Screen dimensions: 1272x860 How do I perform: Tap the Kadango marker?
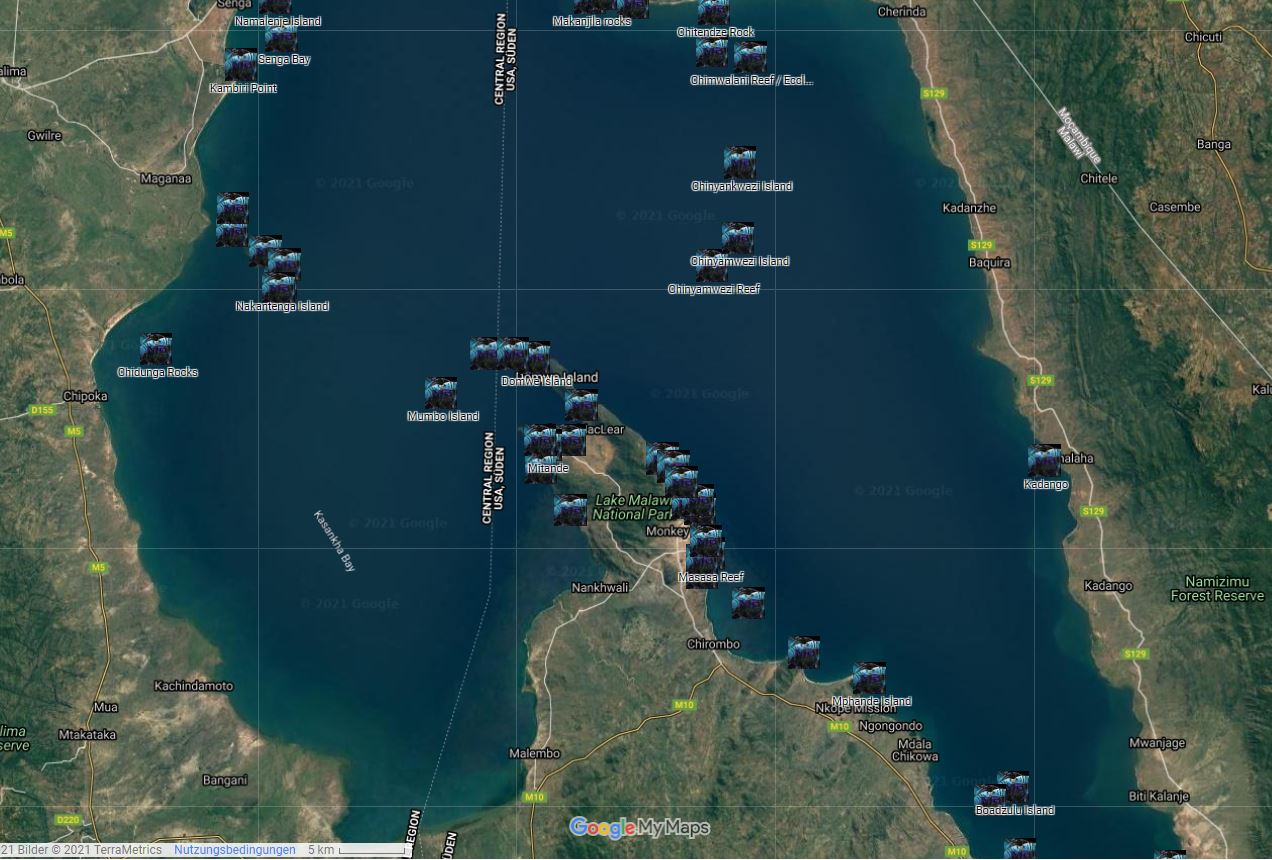point(1044,461)
